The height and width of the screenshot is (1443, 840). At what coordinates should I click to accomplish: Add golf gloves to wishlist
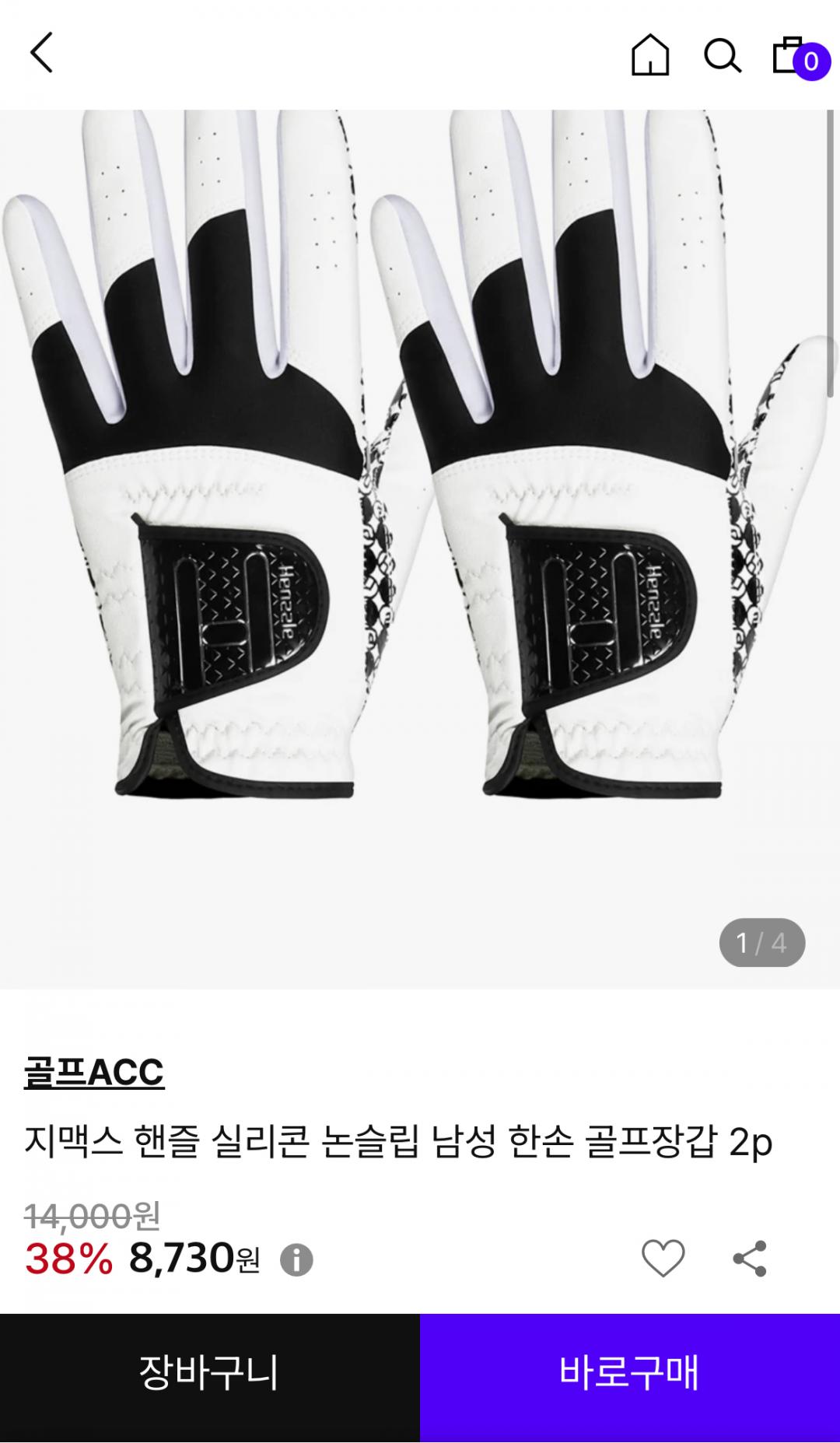click(x=663, y=1258)
